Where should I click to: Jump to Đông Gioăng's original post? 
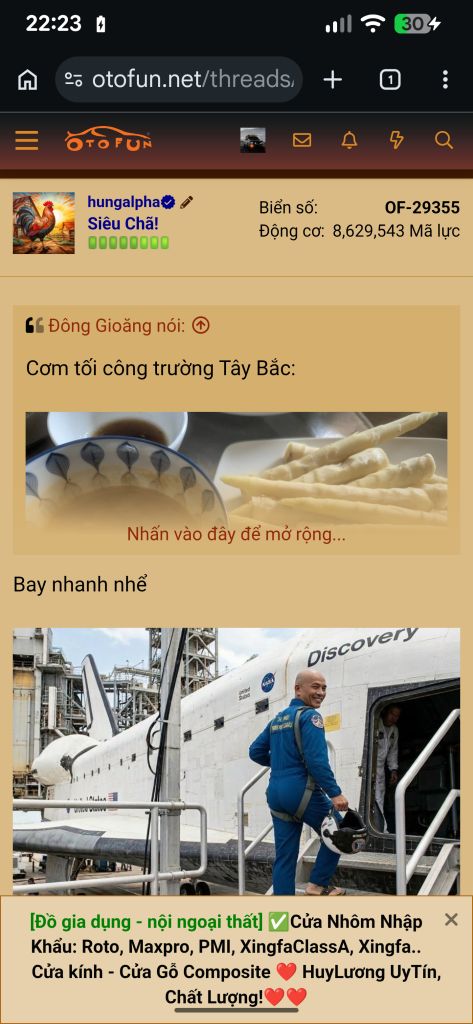tap(201, 325)
